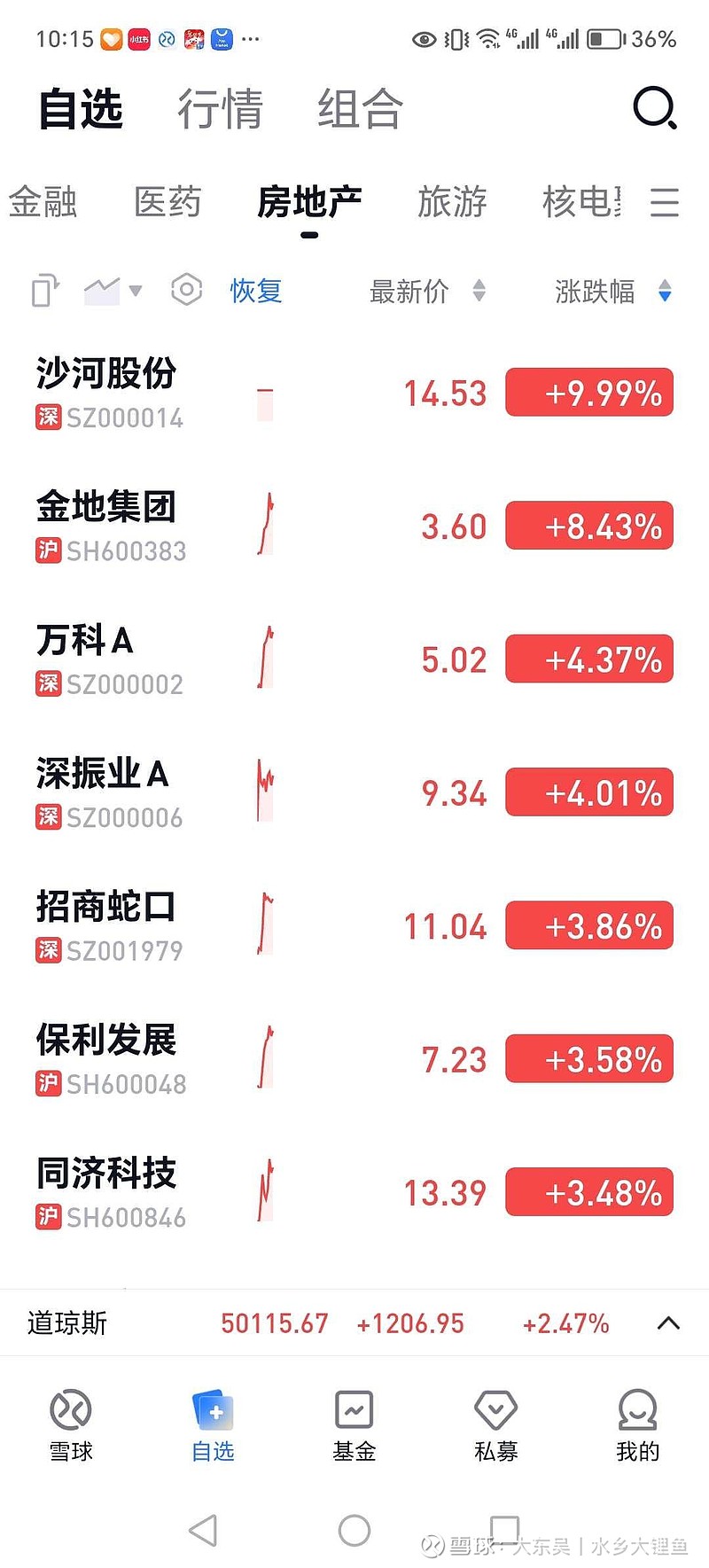This screenshot has width=709, height=1568.
Task: Select the 金融 watchlist group
Action: 43,202
